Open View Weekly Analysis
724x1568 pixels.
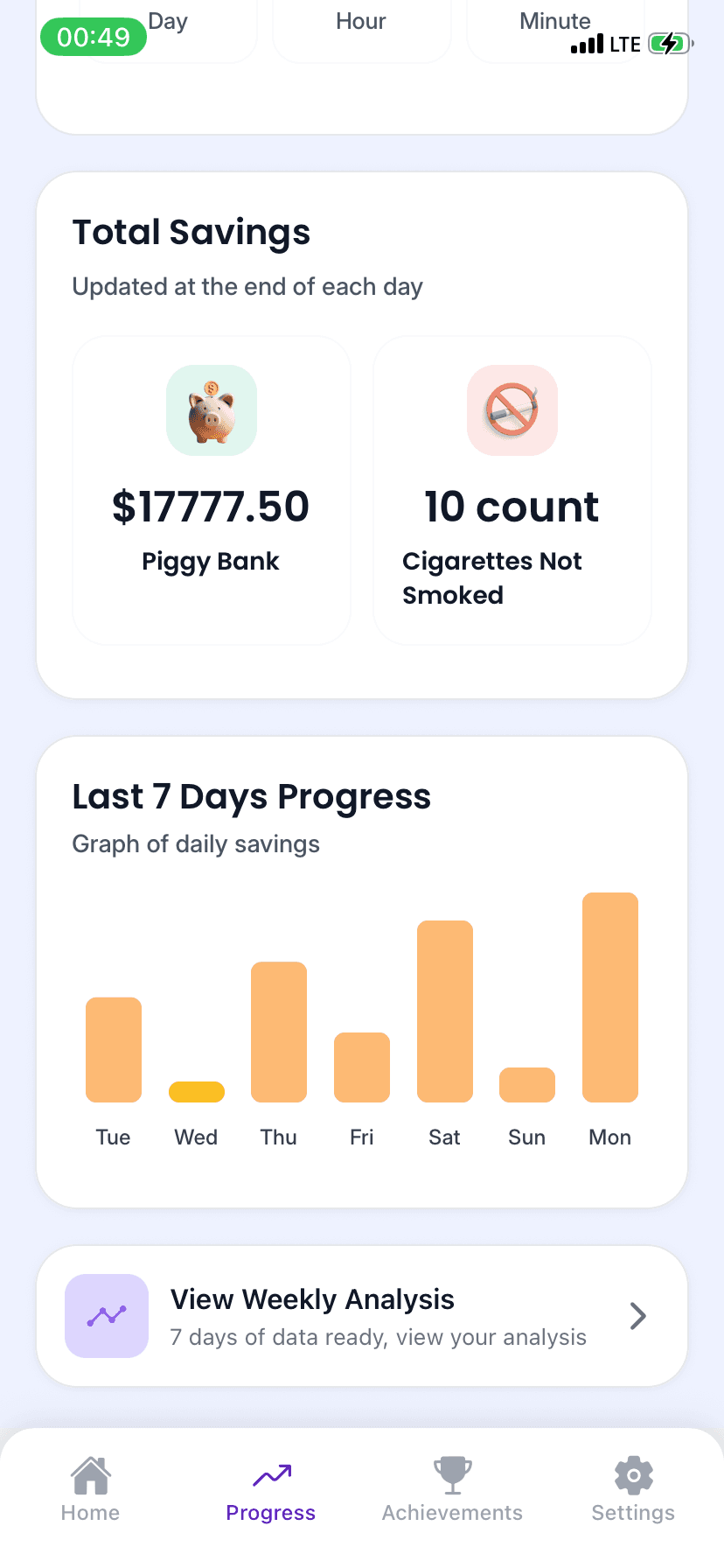tap(362, 1316)
